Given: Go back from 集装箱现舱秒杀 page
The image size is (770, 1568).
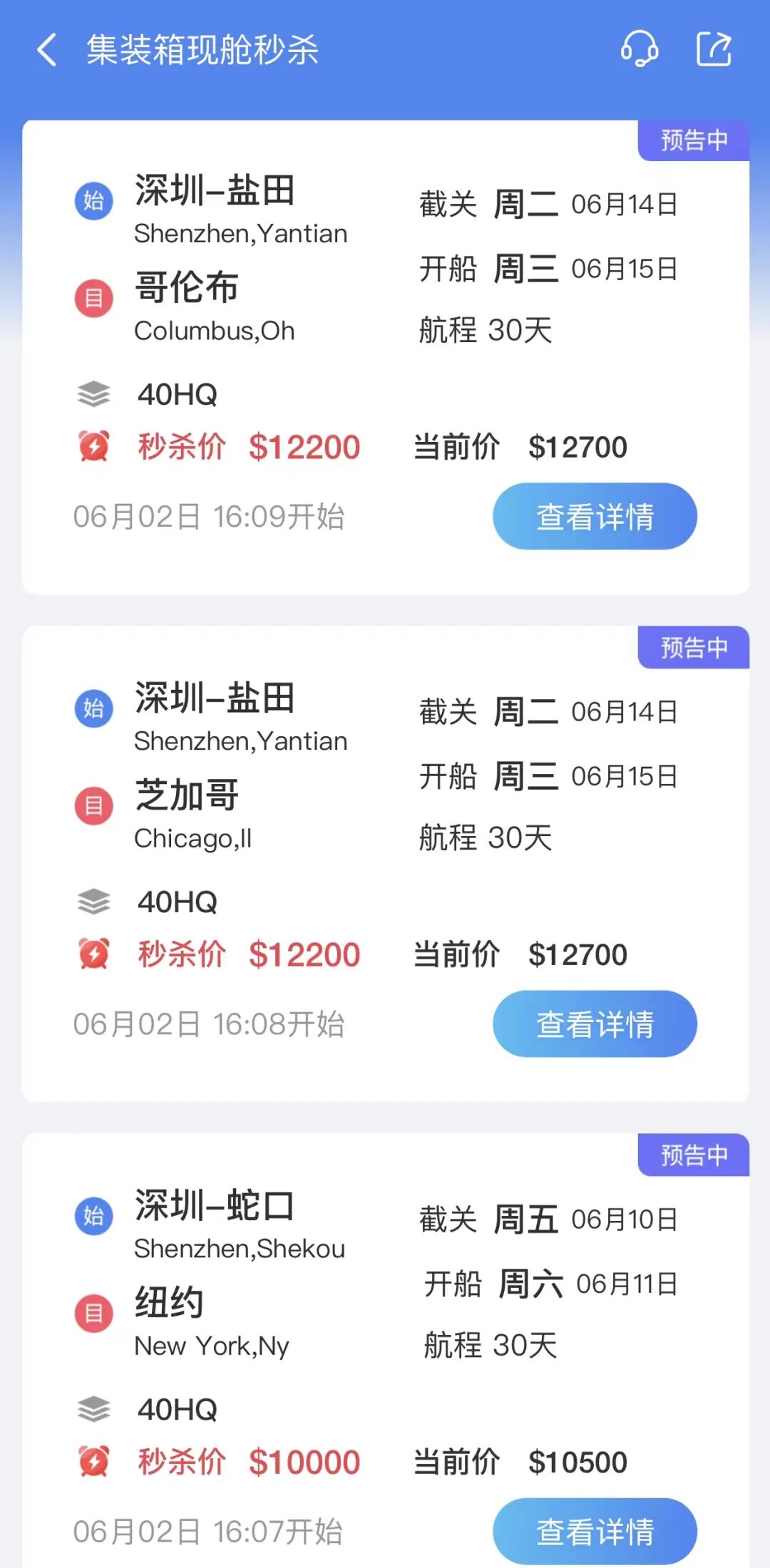Looking at the screenshot, I should pyautogui.click(x=47, y=50).
